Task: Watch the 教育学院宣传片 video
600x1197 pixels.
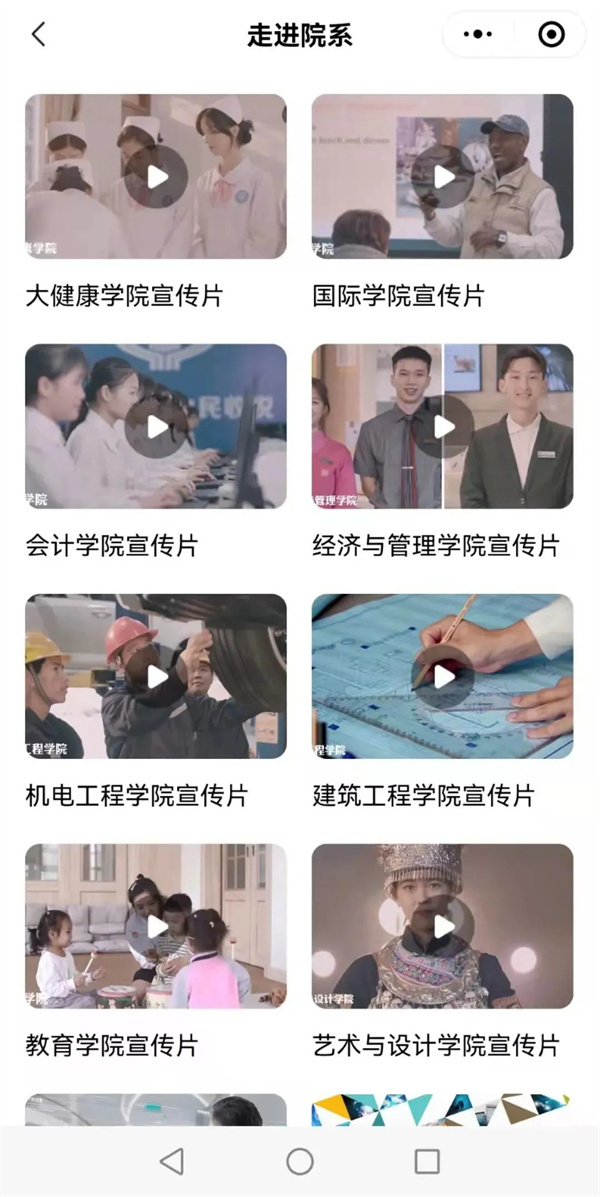Action: [156, 927]
